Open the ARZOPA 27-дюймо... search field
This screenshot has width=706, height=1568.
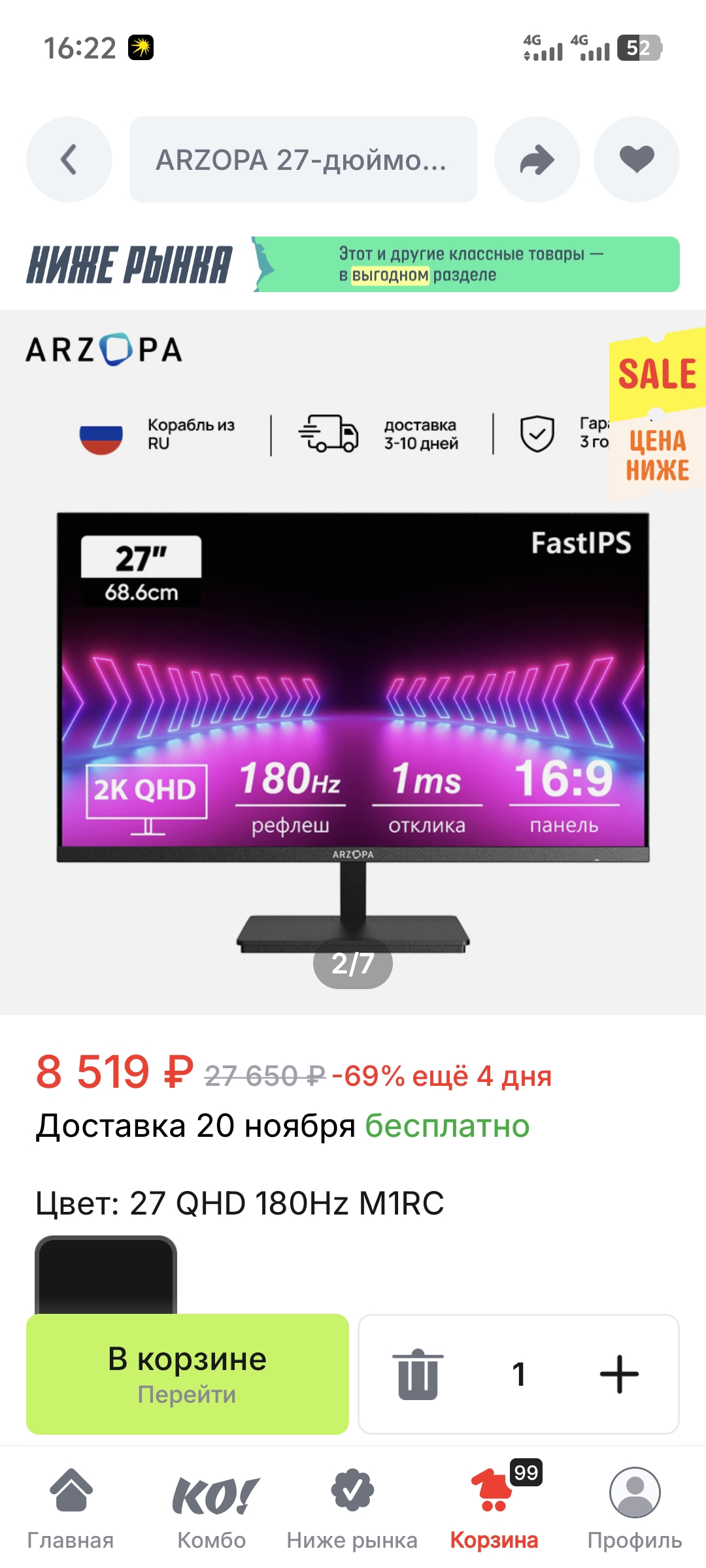click(x=303, y=159)
